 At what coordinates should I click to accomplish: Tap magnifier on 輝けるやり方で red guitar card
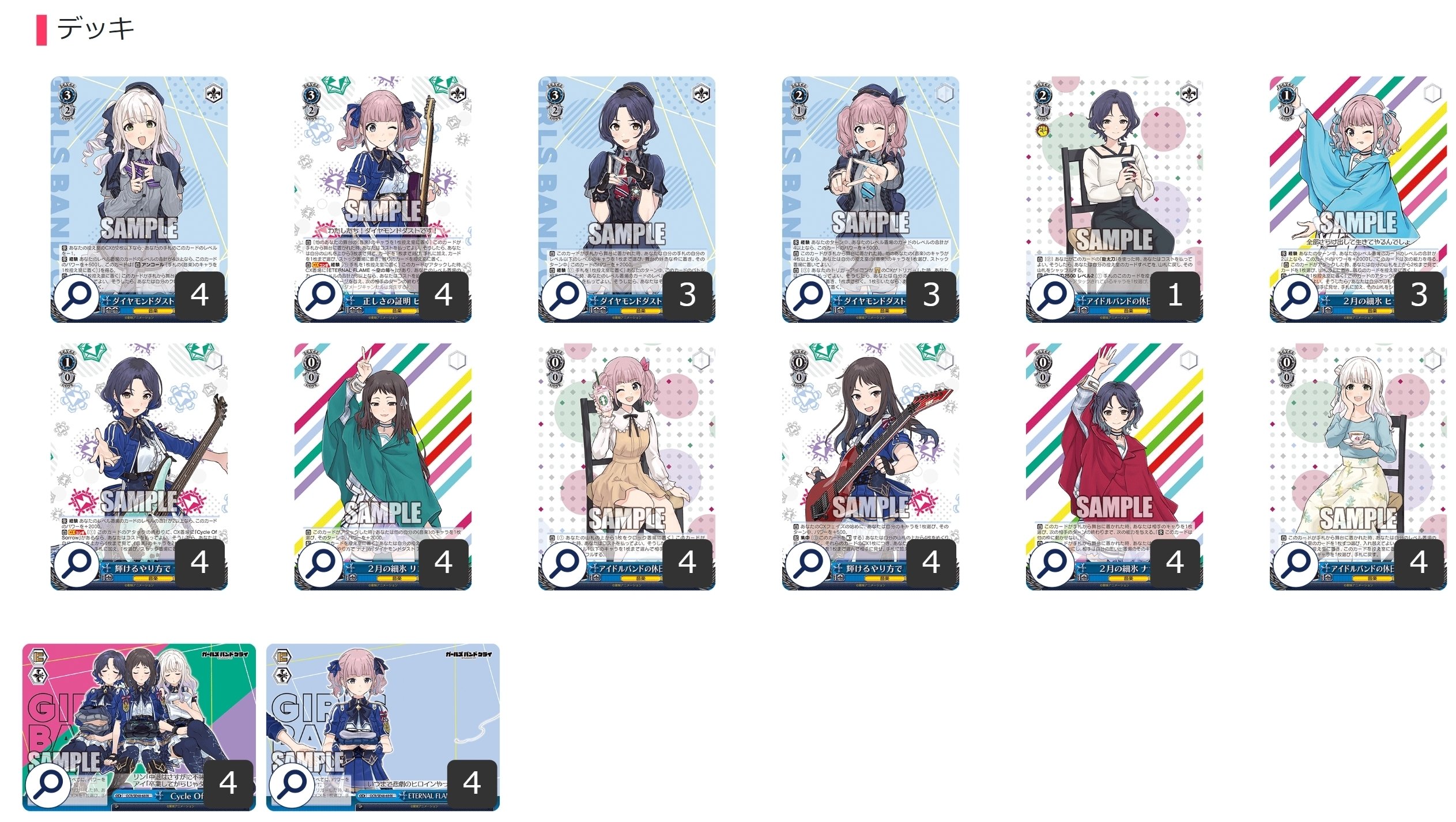click(x=809, y=563)
